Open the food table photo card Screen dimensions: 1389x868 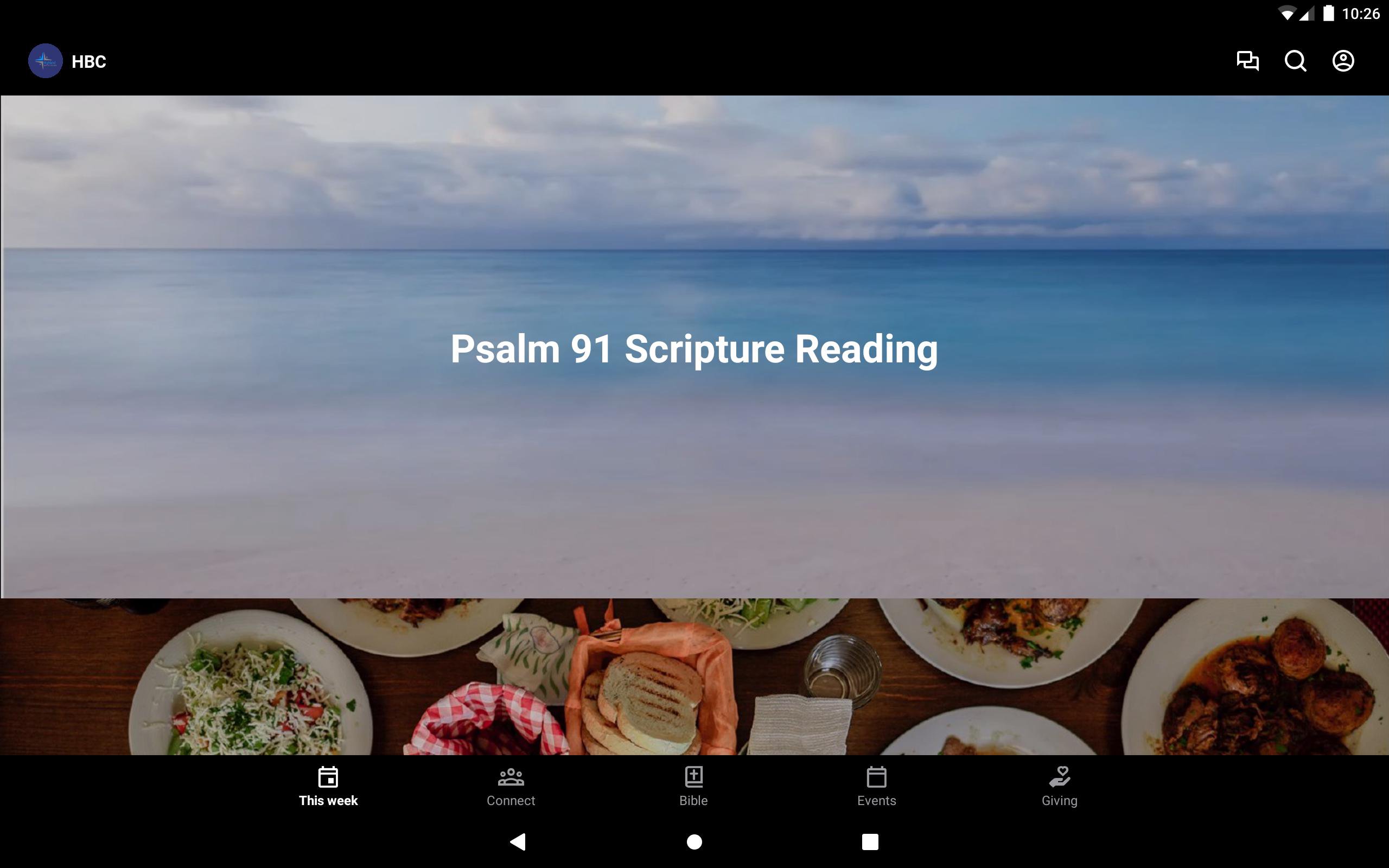click(x=694, y=676)
